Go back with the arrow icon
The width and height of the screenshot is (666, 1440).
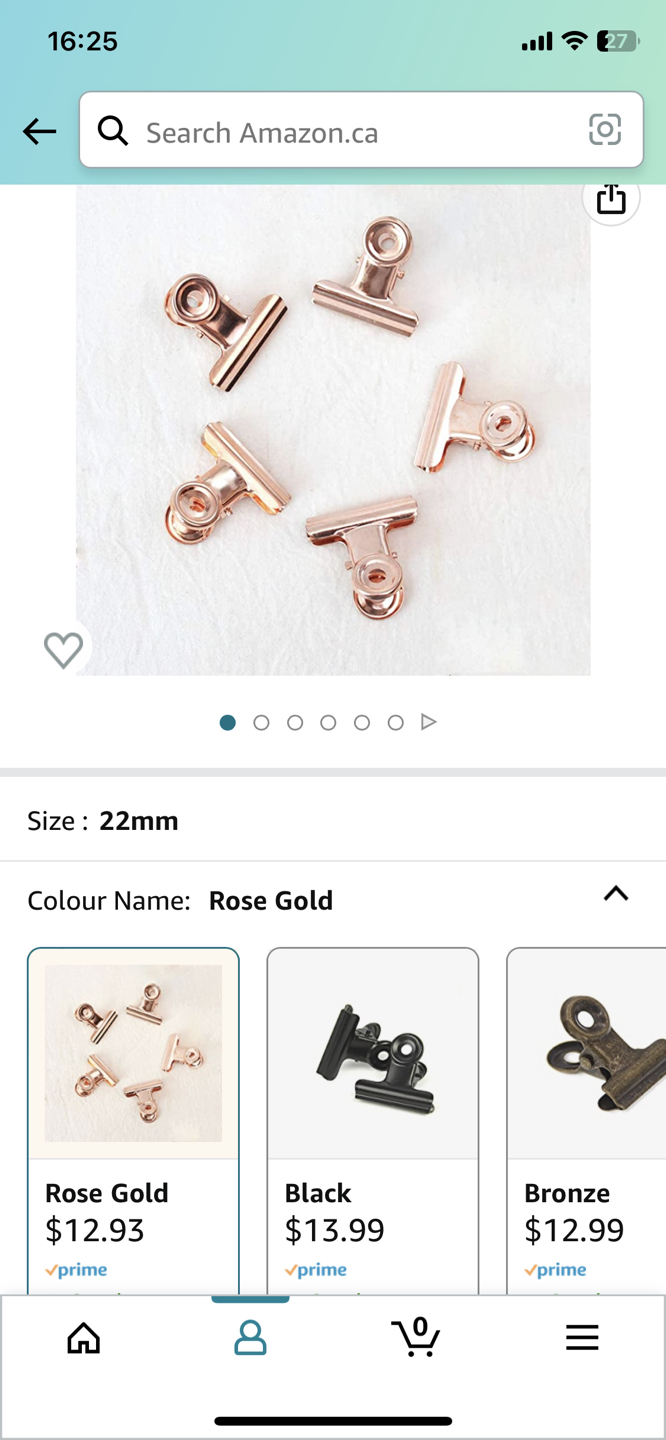coord(39,131)
